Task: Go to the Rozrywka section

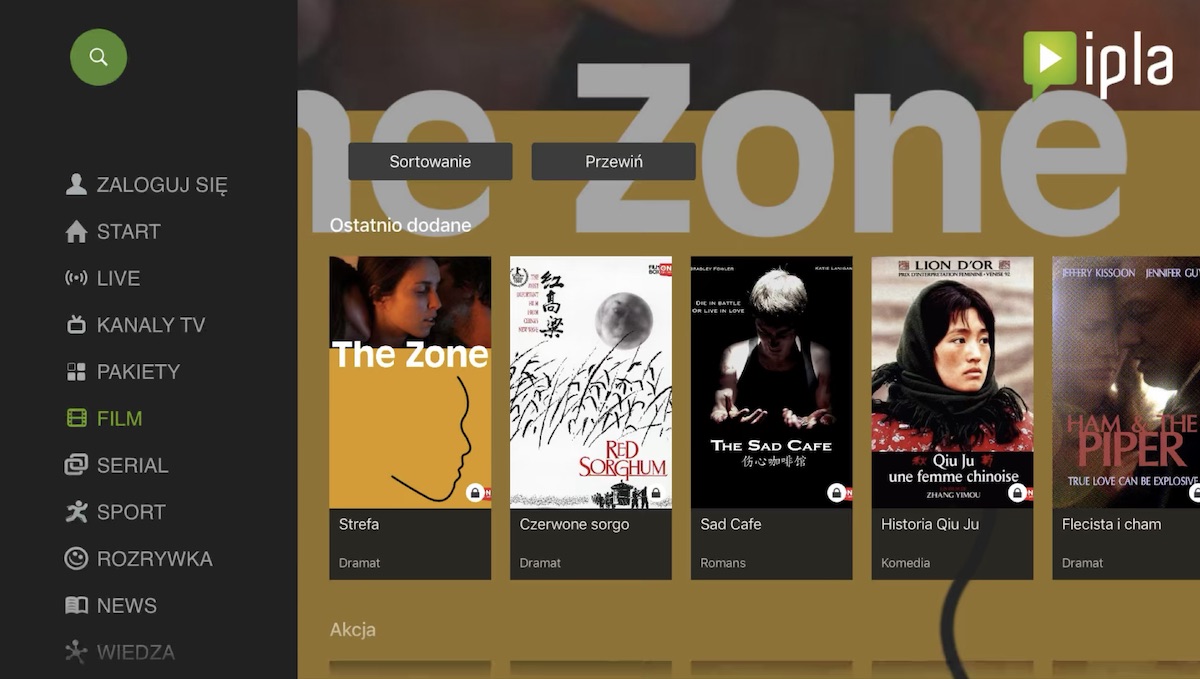Action: pos(139,559)
